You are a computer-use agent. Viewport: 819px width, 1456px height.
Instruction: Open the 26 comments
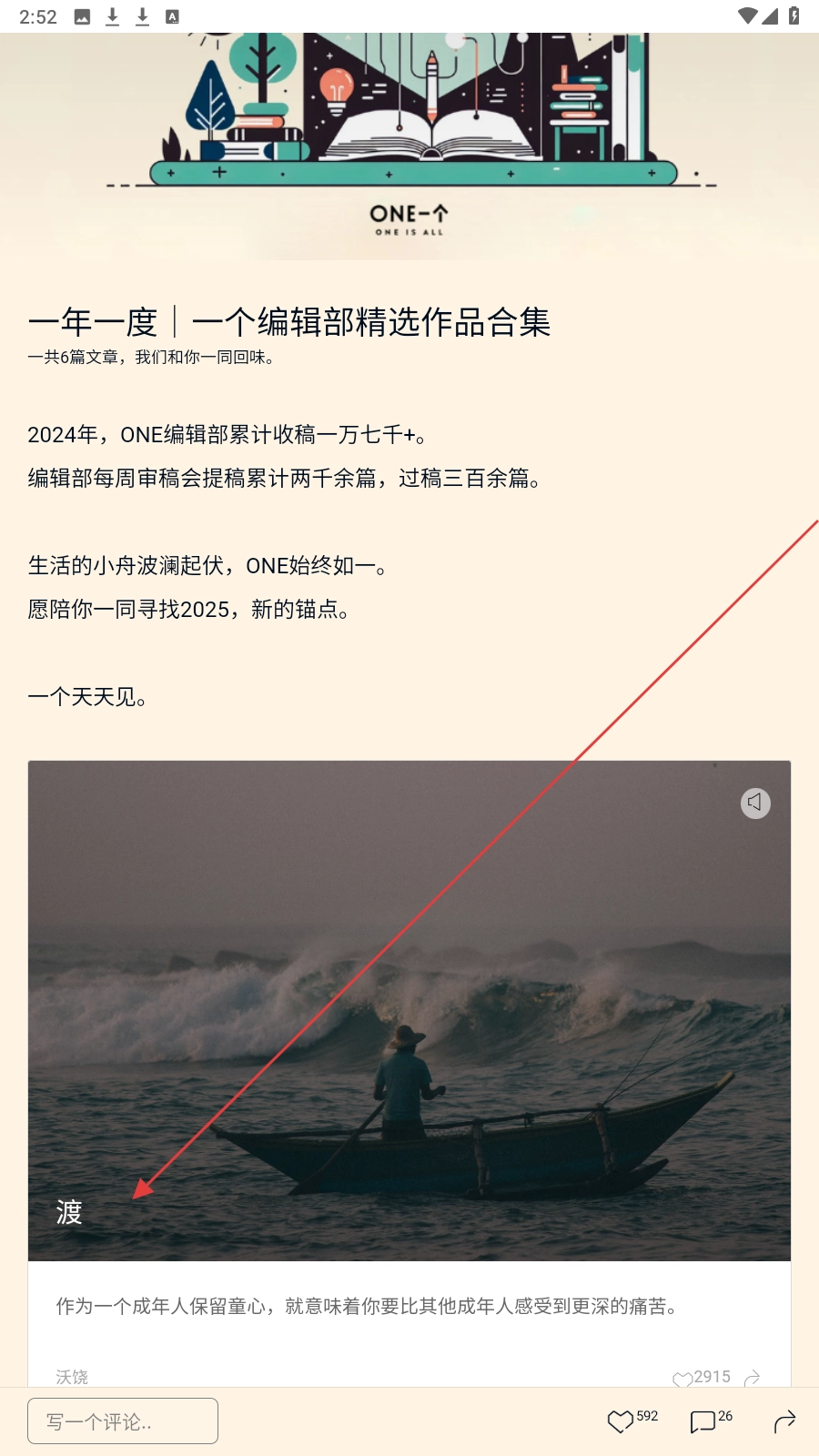click(x=703, y=1421)
